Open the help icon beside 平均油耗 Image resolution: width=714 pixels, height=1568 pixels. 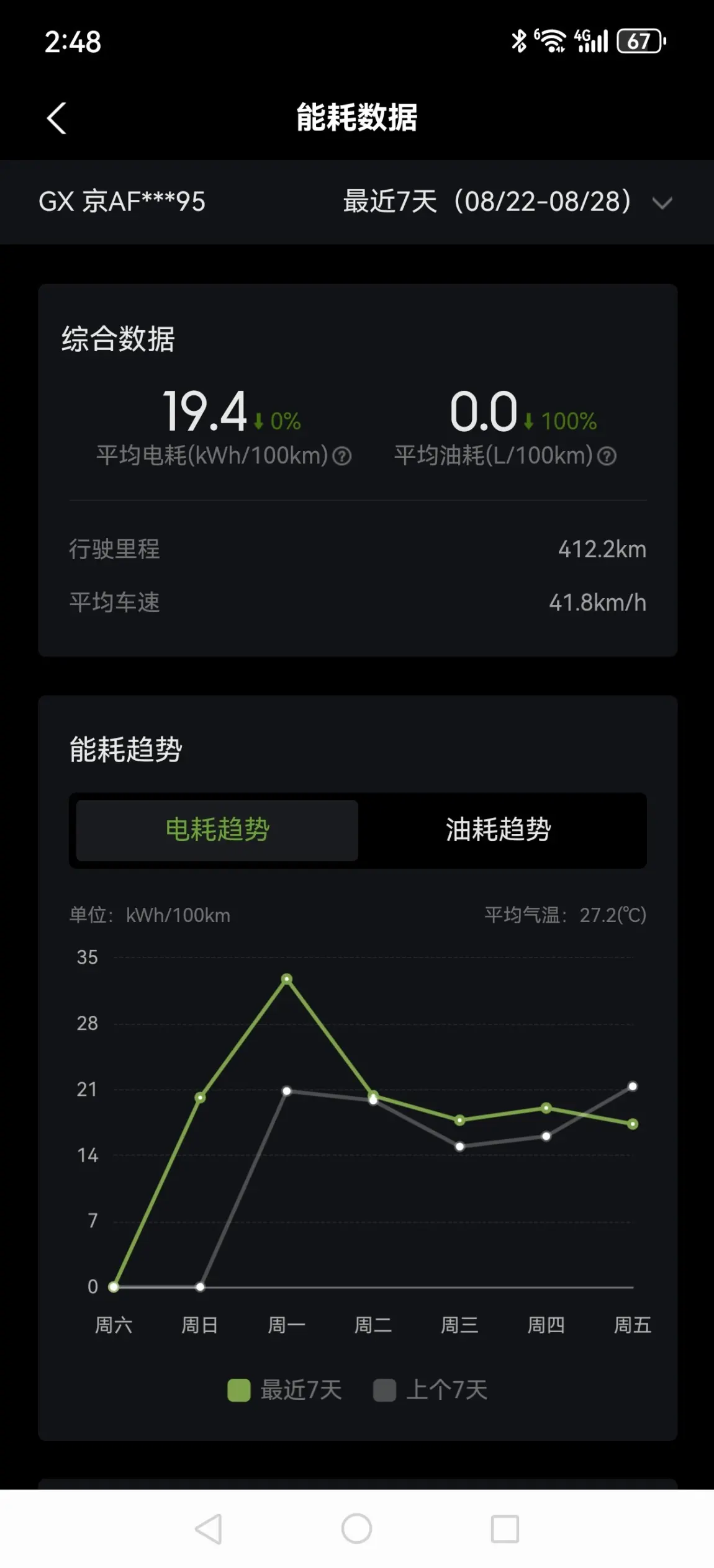(607, 456)
